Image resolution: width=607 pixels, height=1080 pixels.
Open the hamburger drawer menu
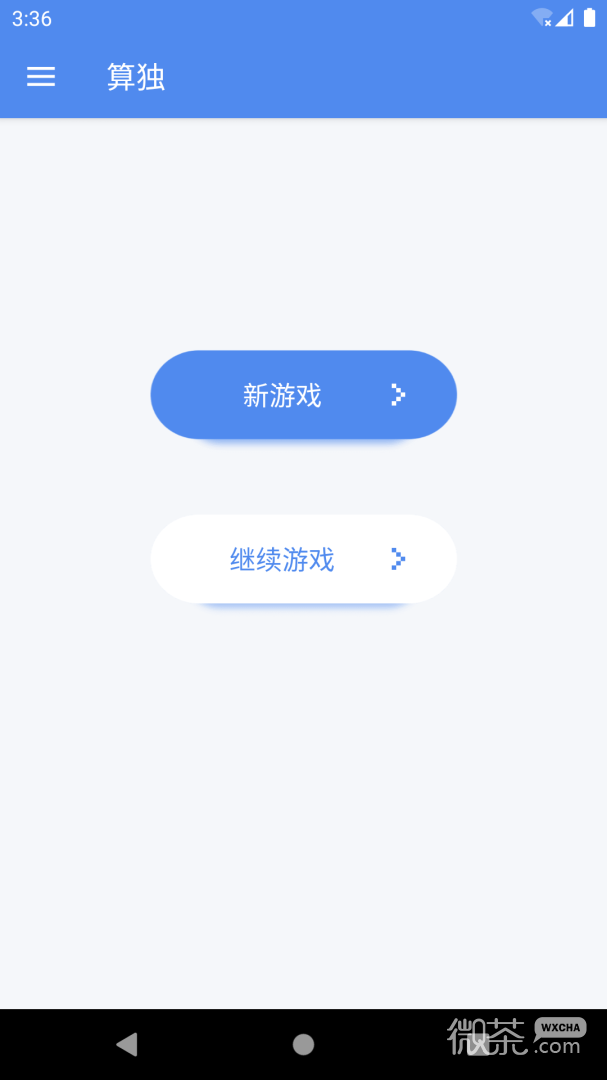[41, 76]
